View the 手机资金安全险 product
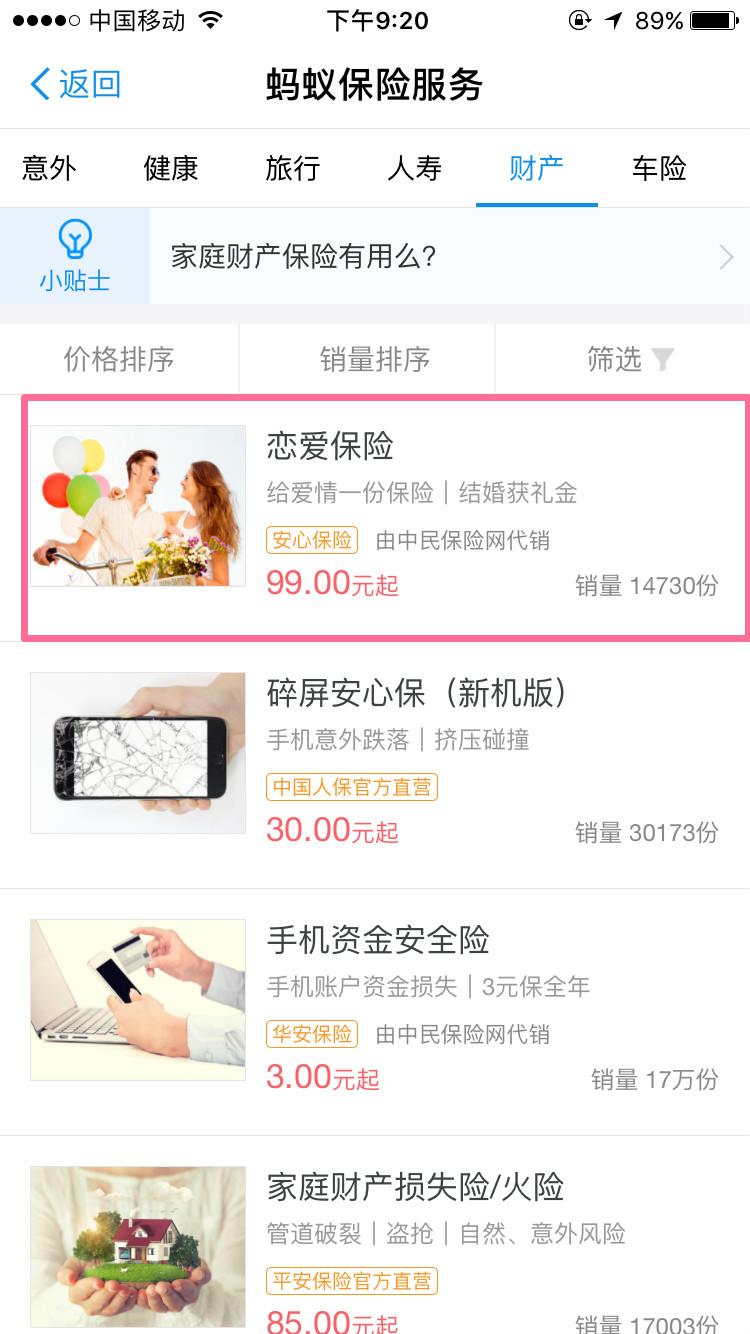750x1334 pixels. pos(385,1009)
